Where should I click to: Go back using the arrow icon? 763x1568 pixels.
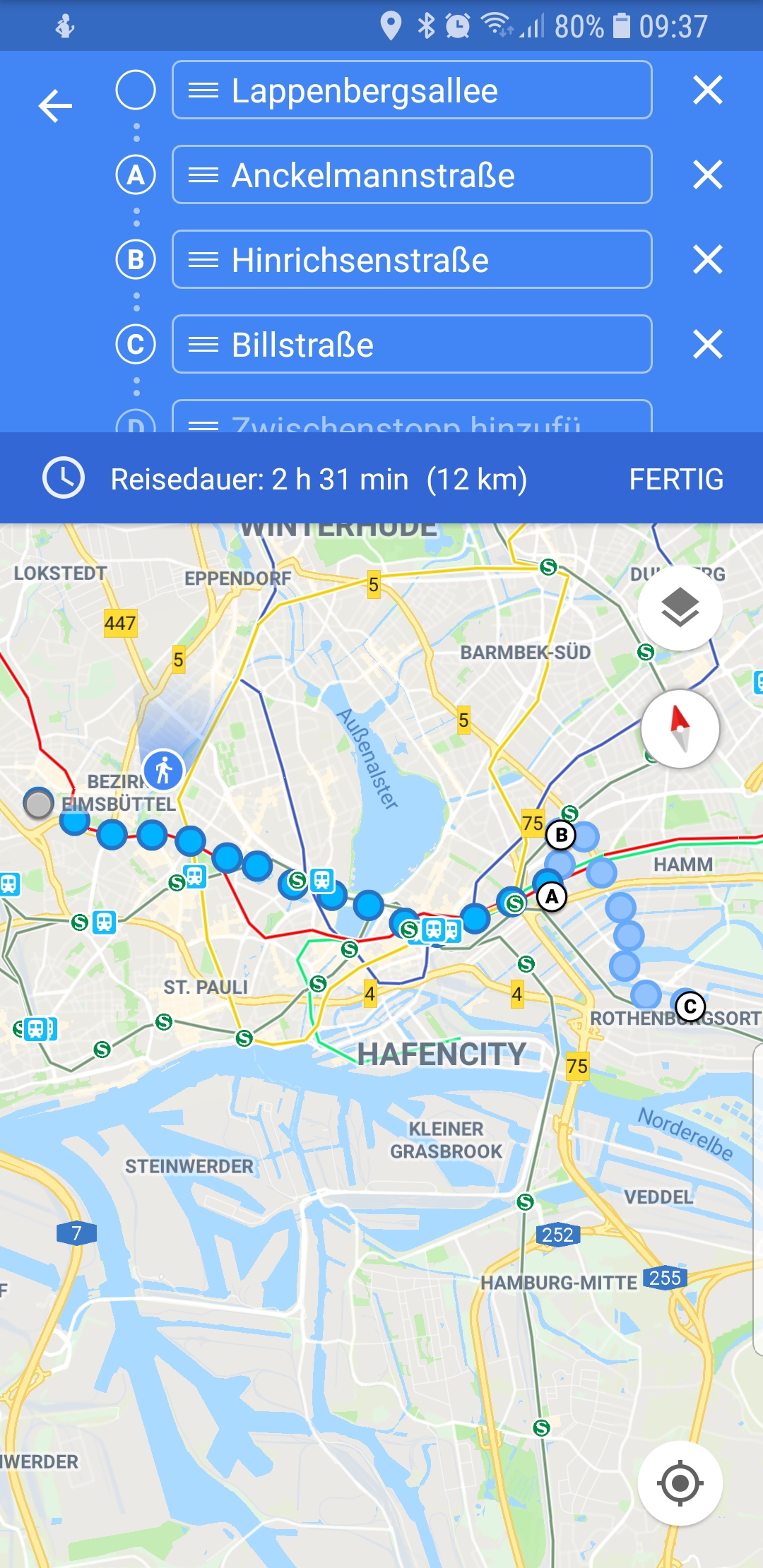[56, 106]
